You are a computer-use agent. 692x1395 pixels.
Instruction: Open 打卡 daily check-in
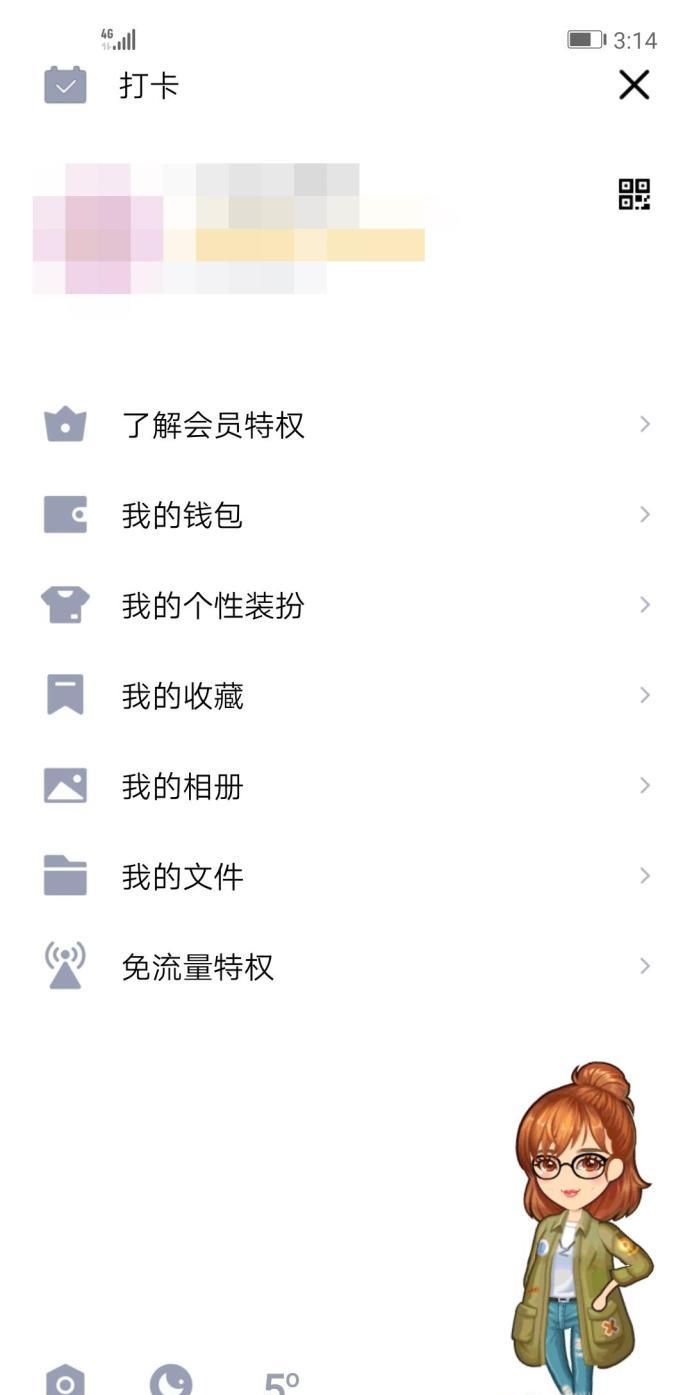pyautogui.click(x=112, y=86)
